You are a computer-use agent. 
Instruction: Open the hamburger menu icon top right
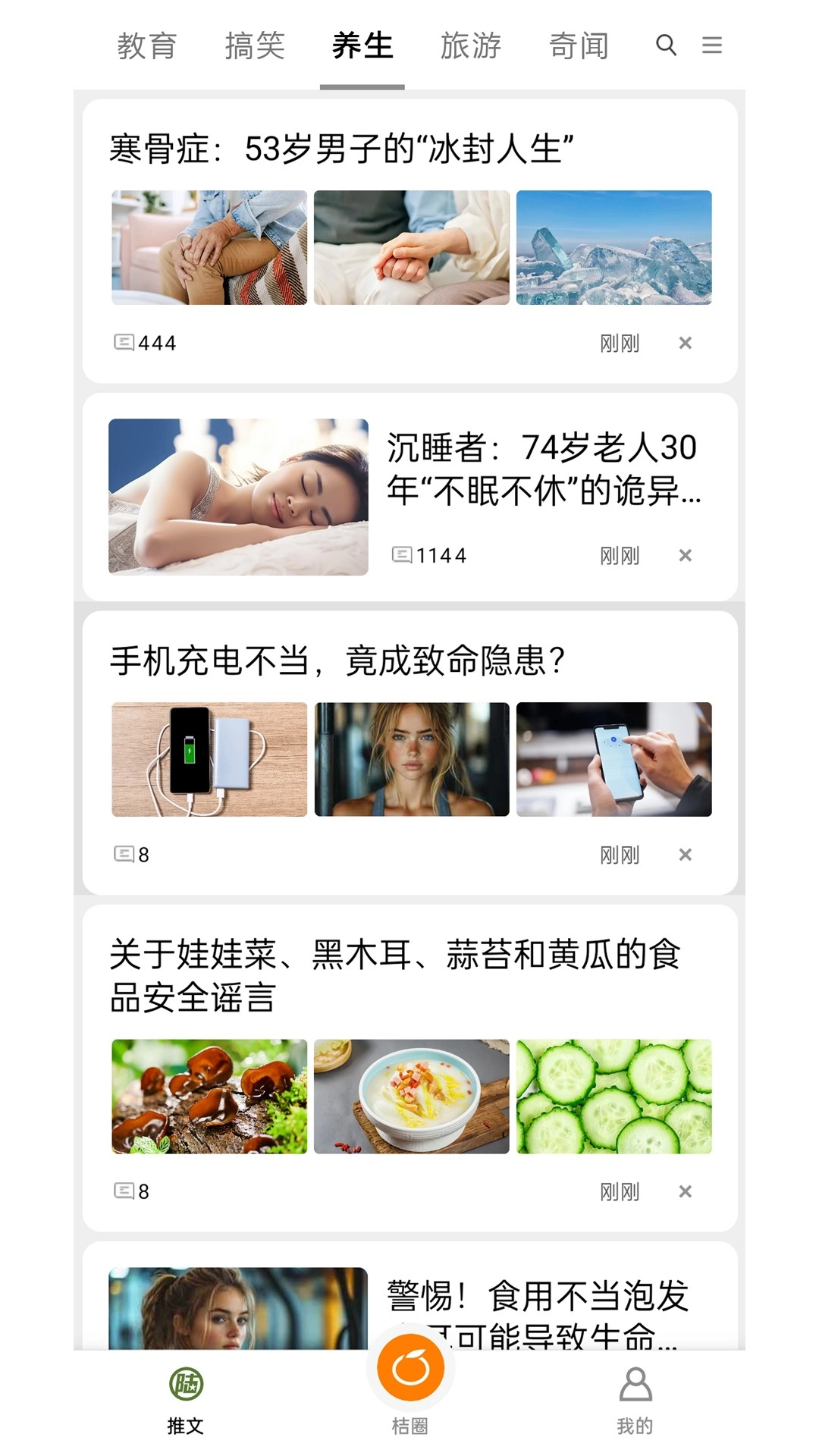[x=711, y=46]
